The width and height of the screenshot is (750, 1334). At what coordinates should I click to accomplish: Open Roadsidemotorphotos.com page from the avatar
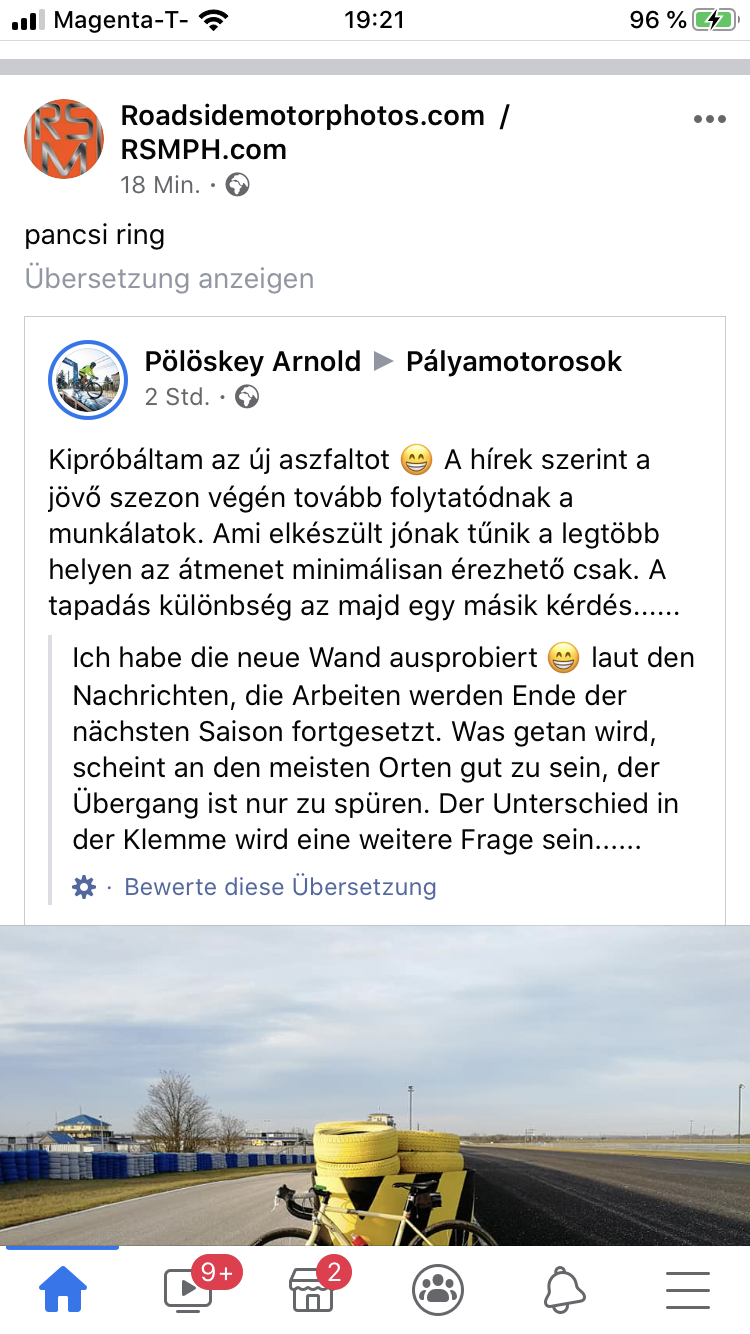click(x=64, y=139)
